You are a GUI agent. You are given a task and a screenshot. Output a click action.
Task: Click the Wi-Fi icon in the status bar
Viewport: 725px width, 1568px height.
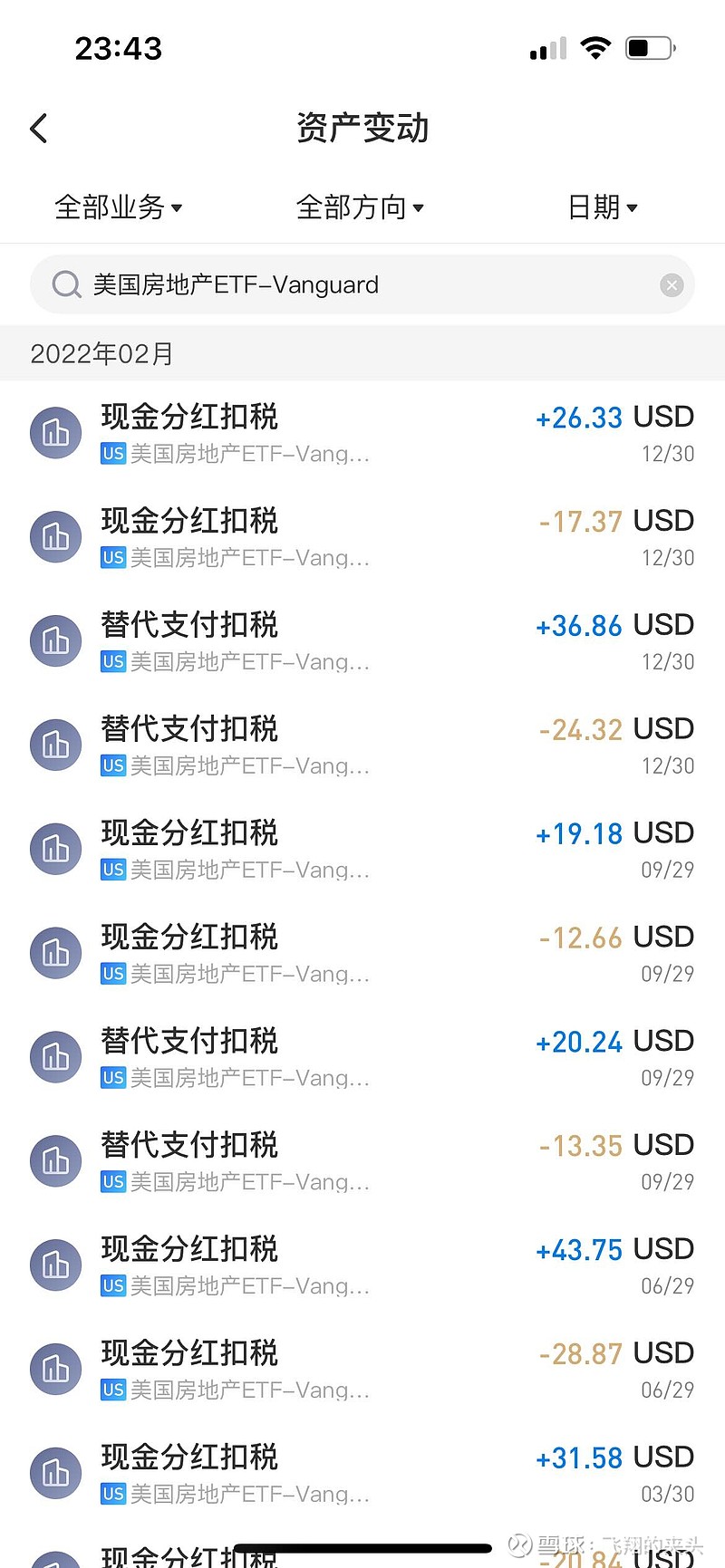pos(595,48)
